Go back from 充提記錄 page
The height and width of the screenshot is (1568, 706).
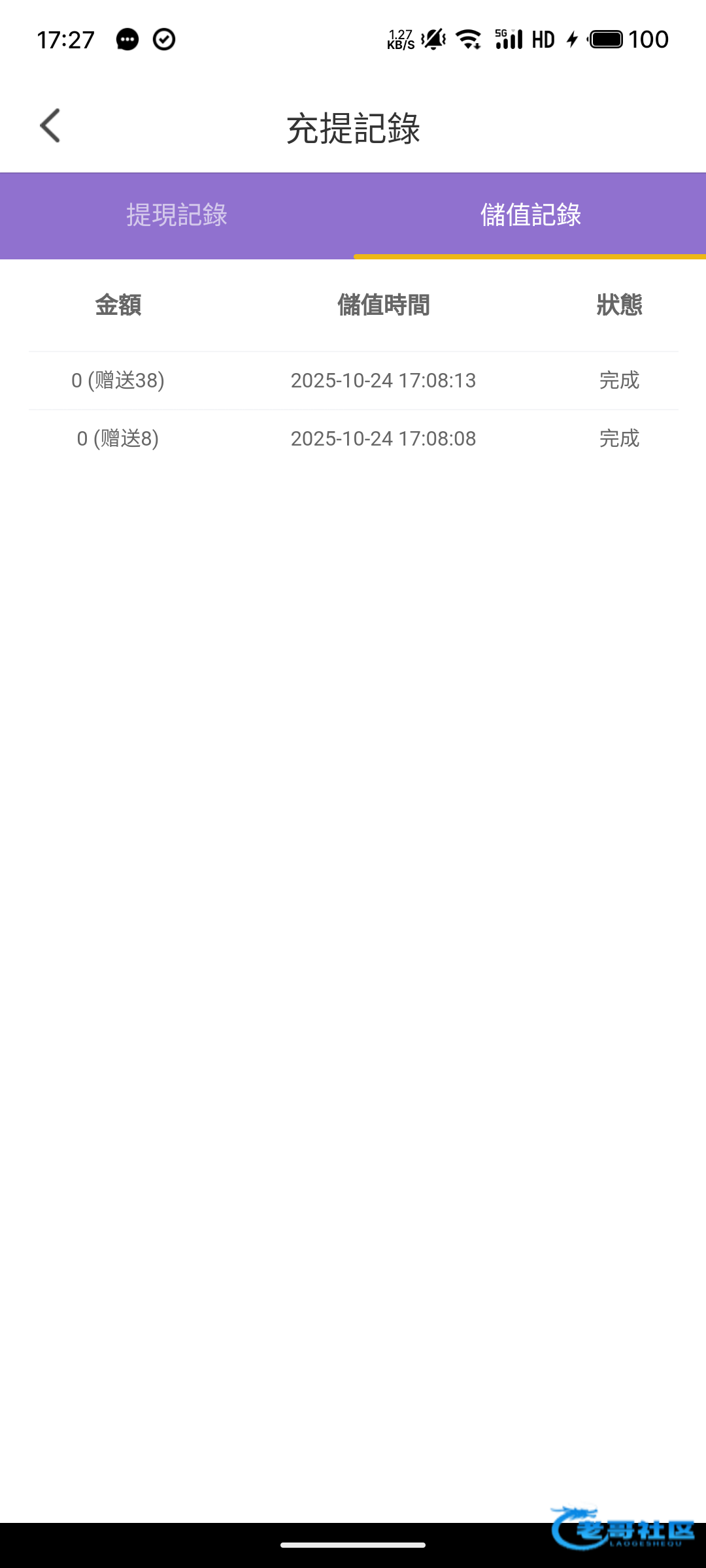50,125
